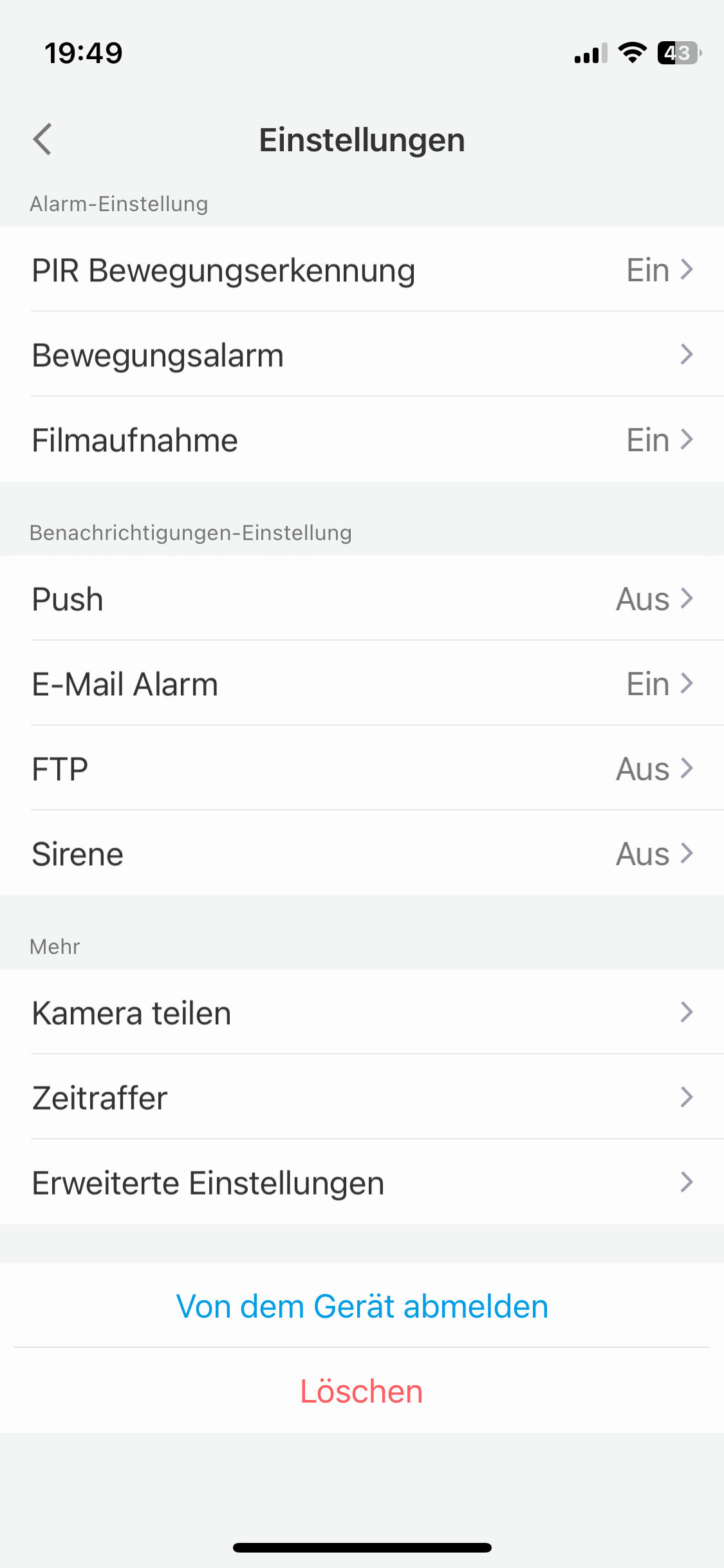Viewport: 724px width, 1568px height.
Task: Open the Bewegungsalarm row
Action: pyautogui.click(x=362, y=355)
